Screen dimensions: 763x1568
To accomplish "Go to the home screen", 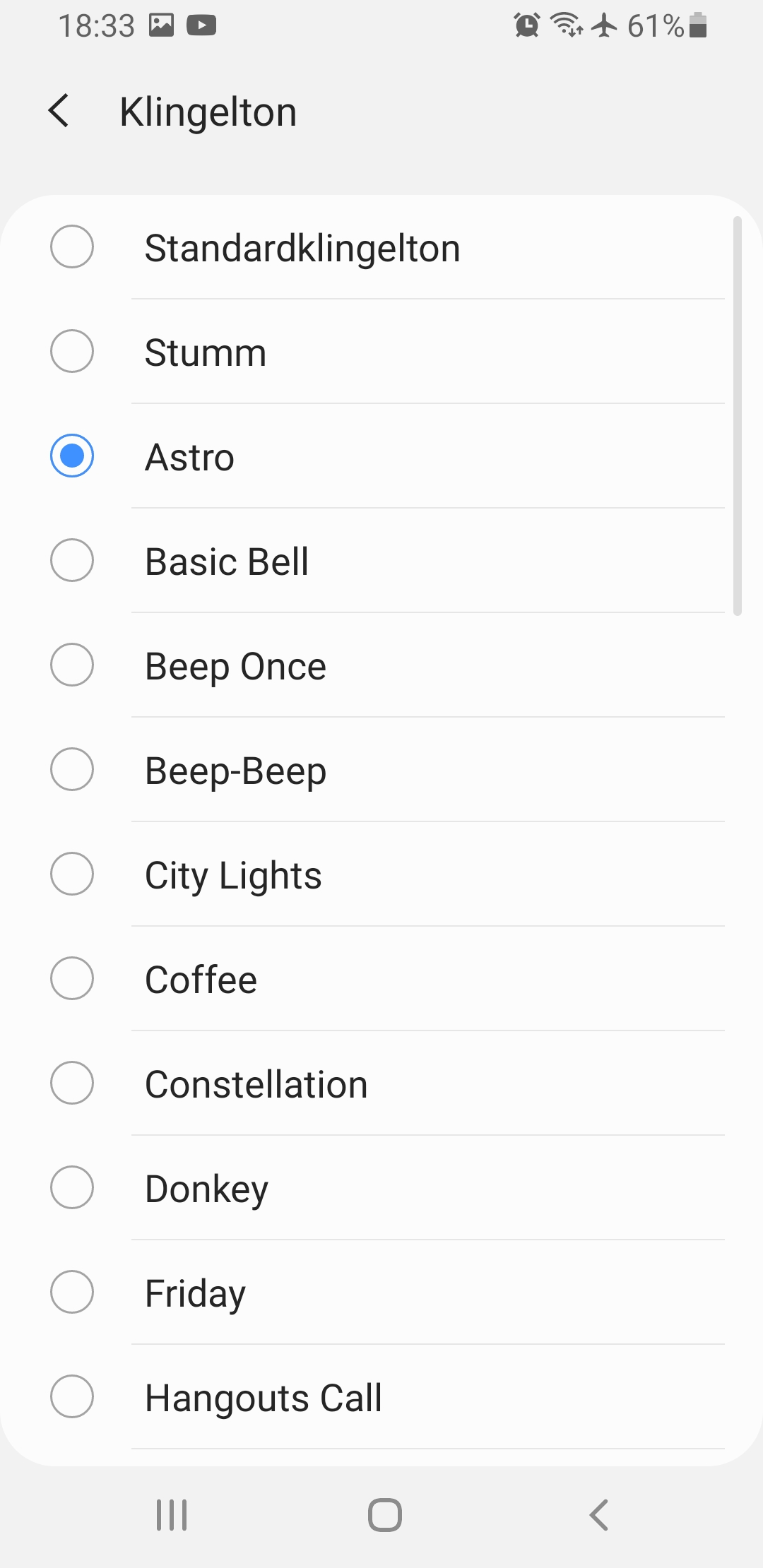I will tap(385, 1514).
